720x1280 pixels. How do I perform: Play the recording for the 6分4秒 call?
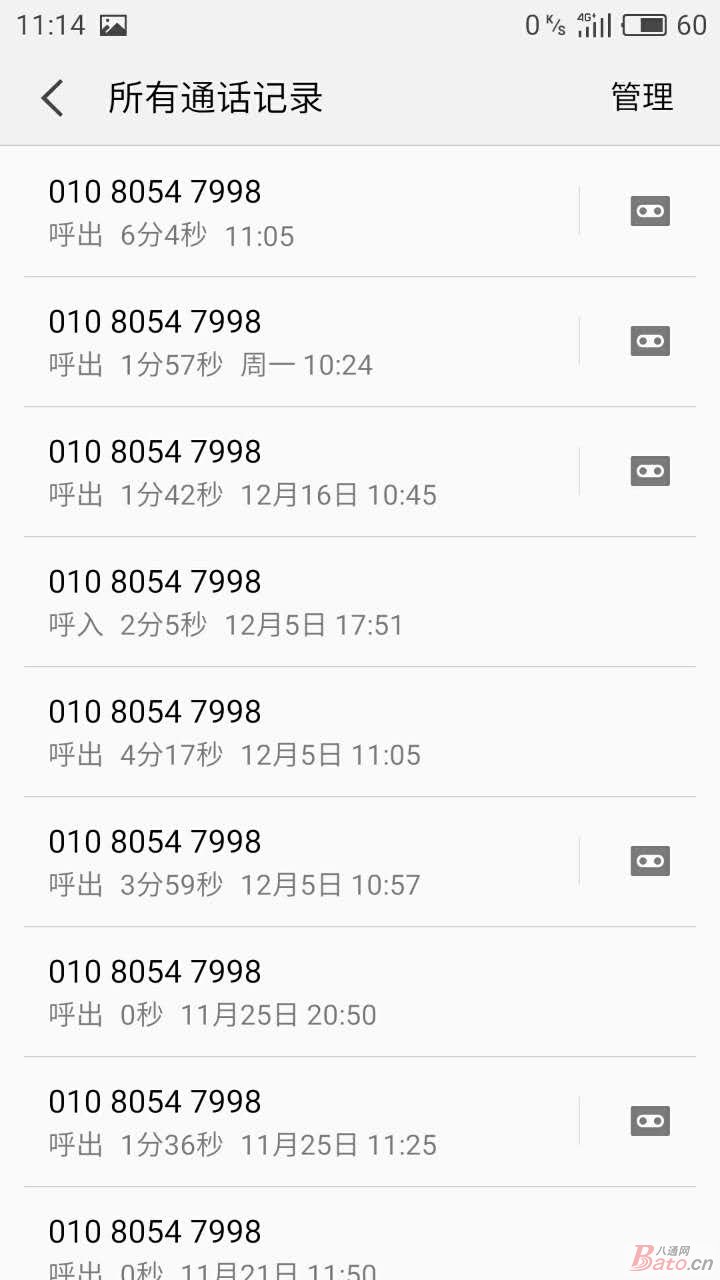pos(649,211)
